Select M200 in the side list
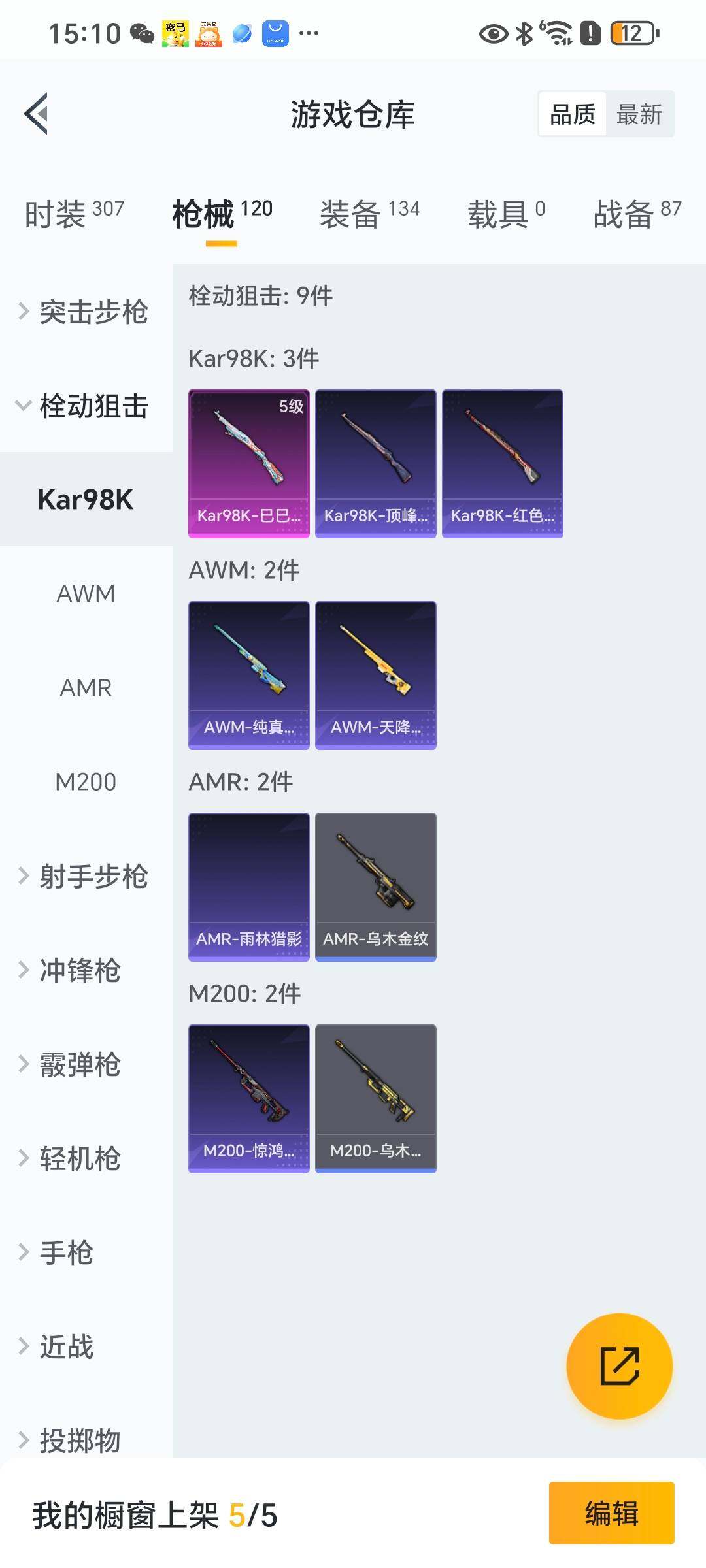 (x=86, y=781)
